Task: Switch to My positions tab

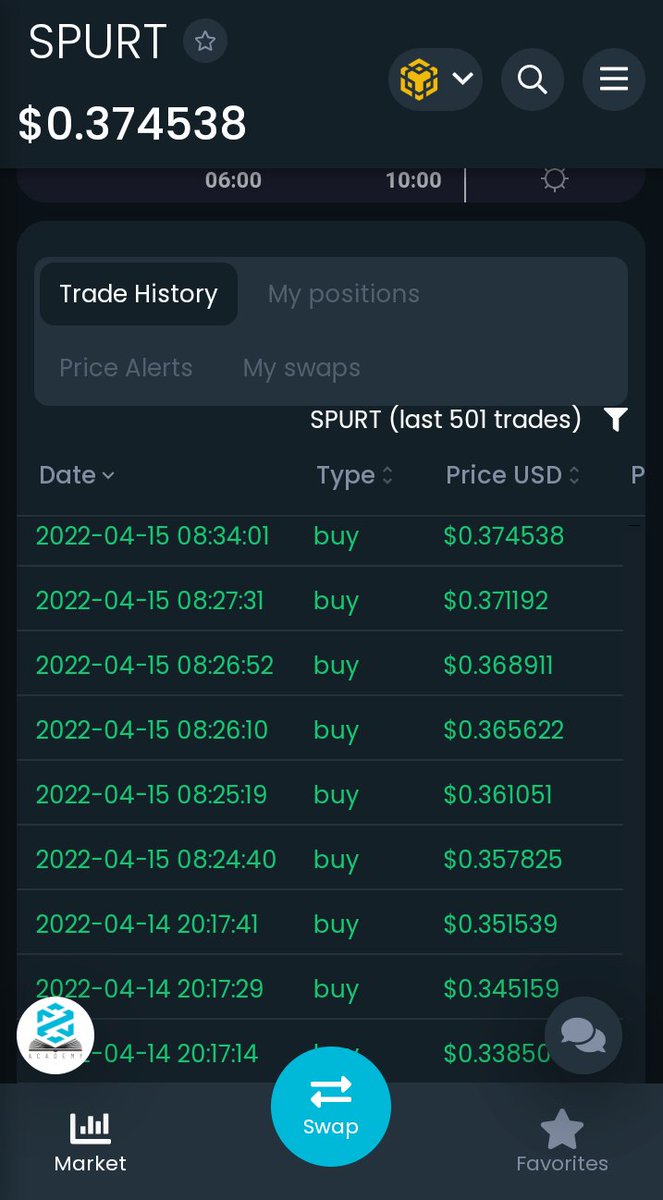Action: coord(343,294)
